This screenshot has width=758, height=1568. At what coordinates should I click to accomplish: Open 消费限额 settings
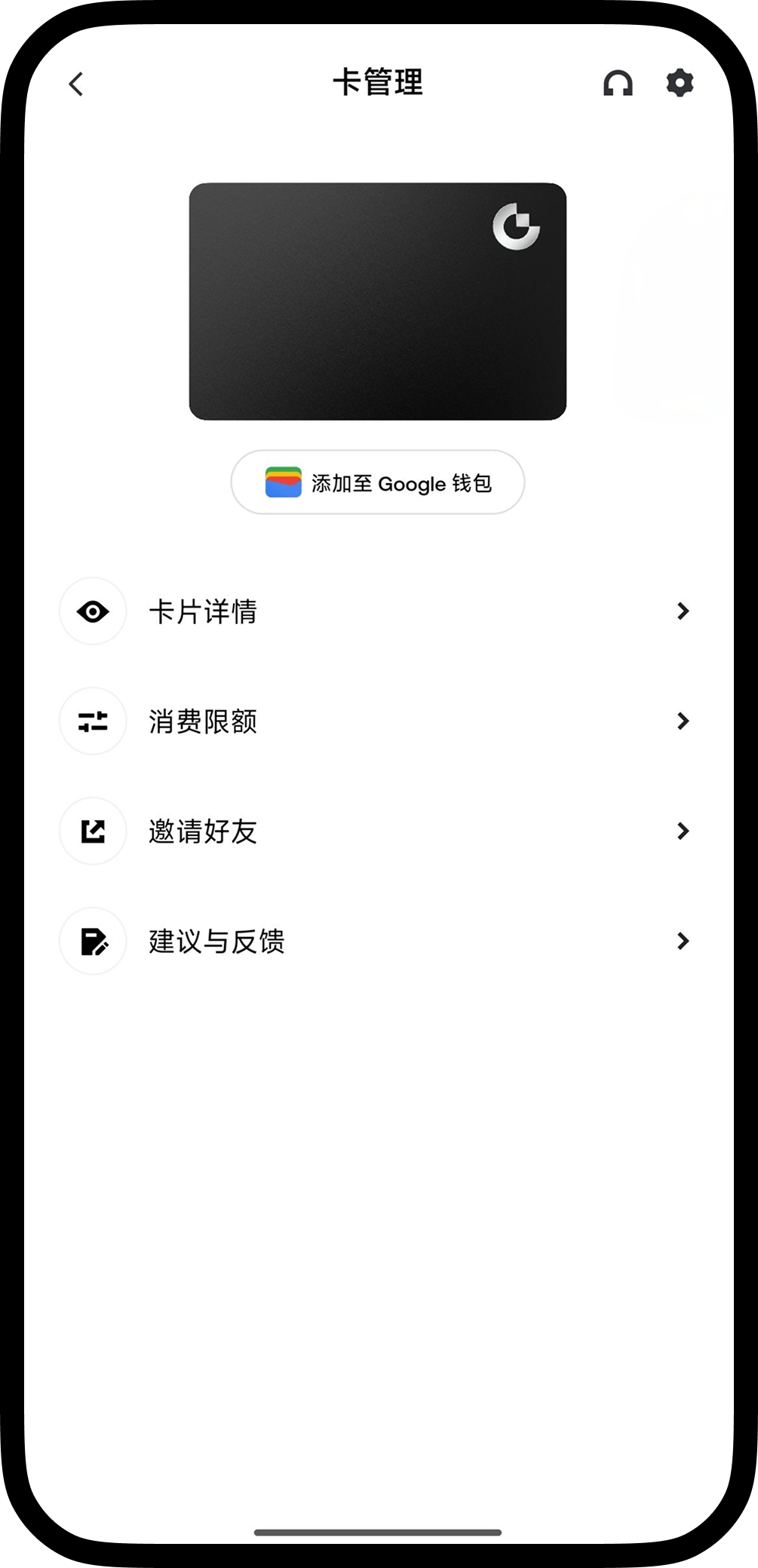(x=377, y=721)
